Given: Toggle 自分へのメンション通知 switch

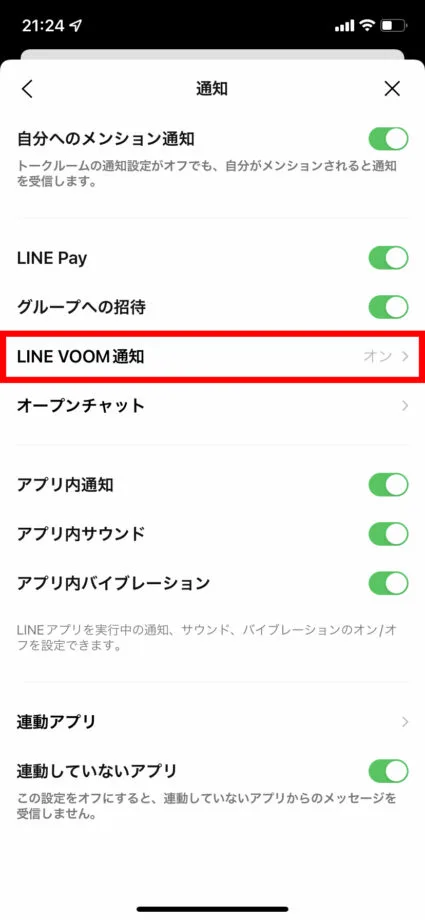Looking at the screenshot, I should pos(388,139).
